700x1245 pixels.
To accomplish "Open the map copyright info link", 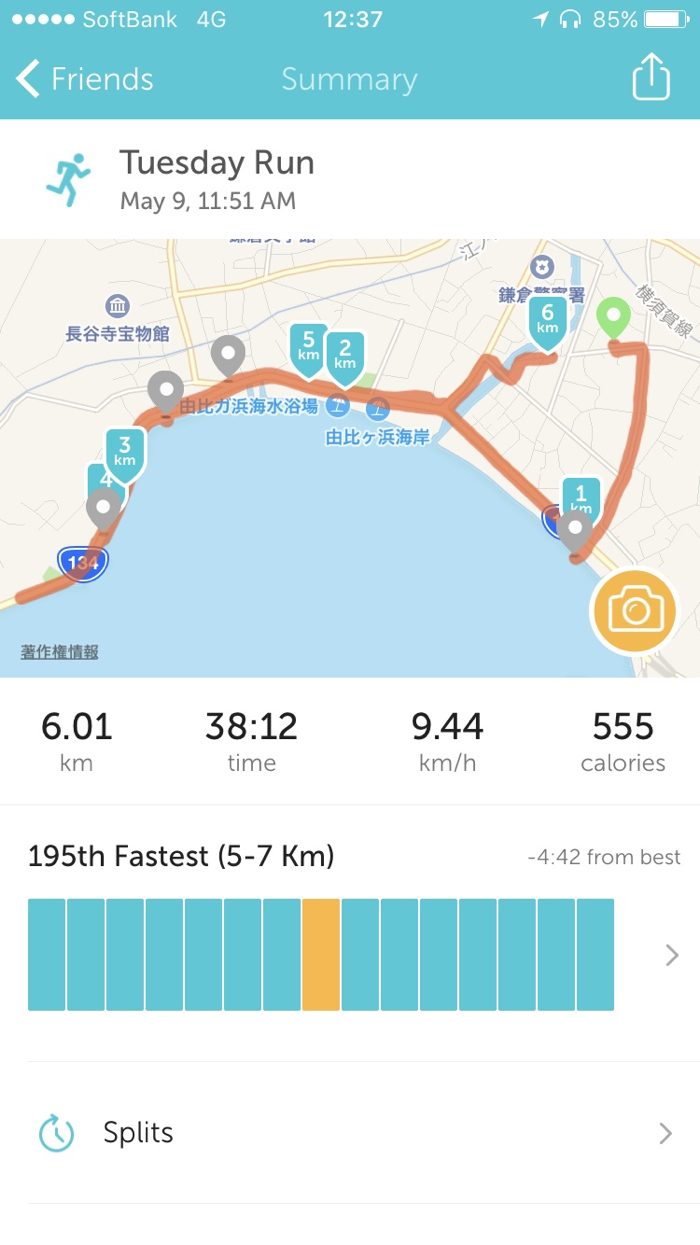I will tap(60, 652).
